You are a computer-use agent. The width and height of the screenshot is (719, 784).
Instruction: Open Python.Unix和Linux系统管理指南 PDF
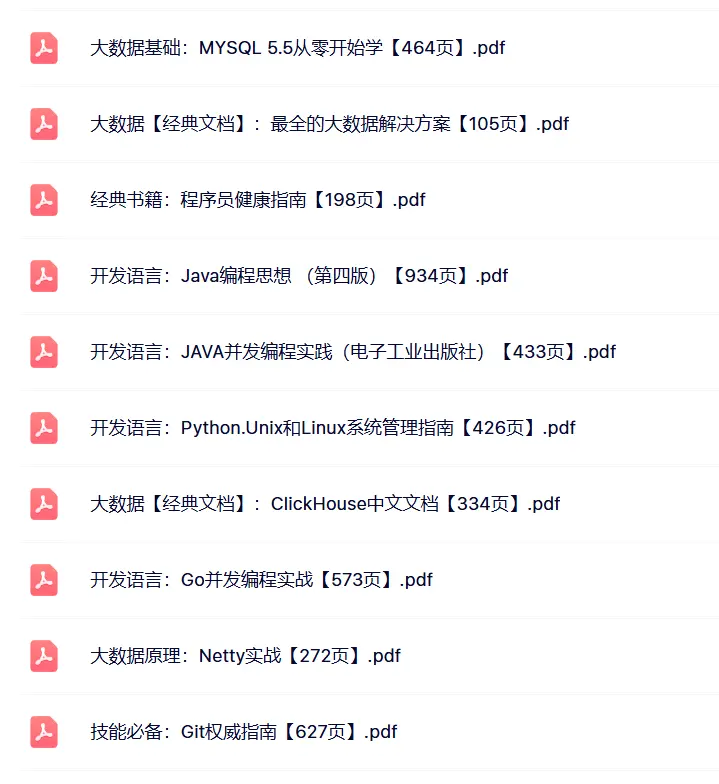click(332, 428)
